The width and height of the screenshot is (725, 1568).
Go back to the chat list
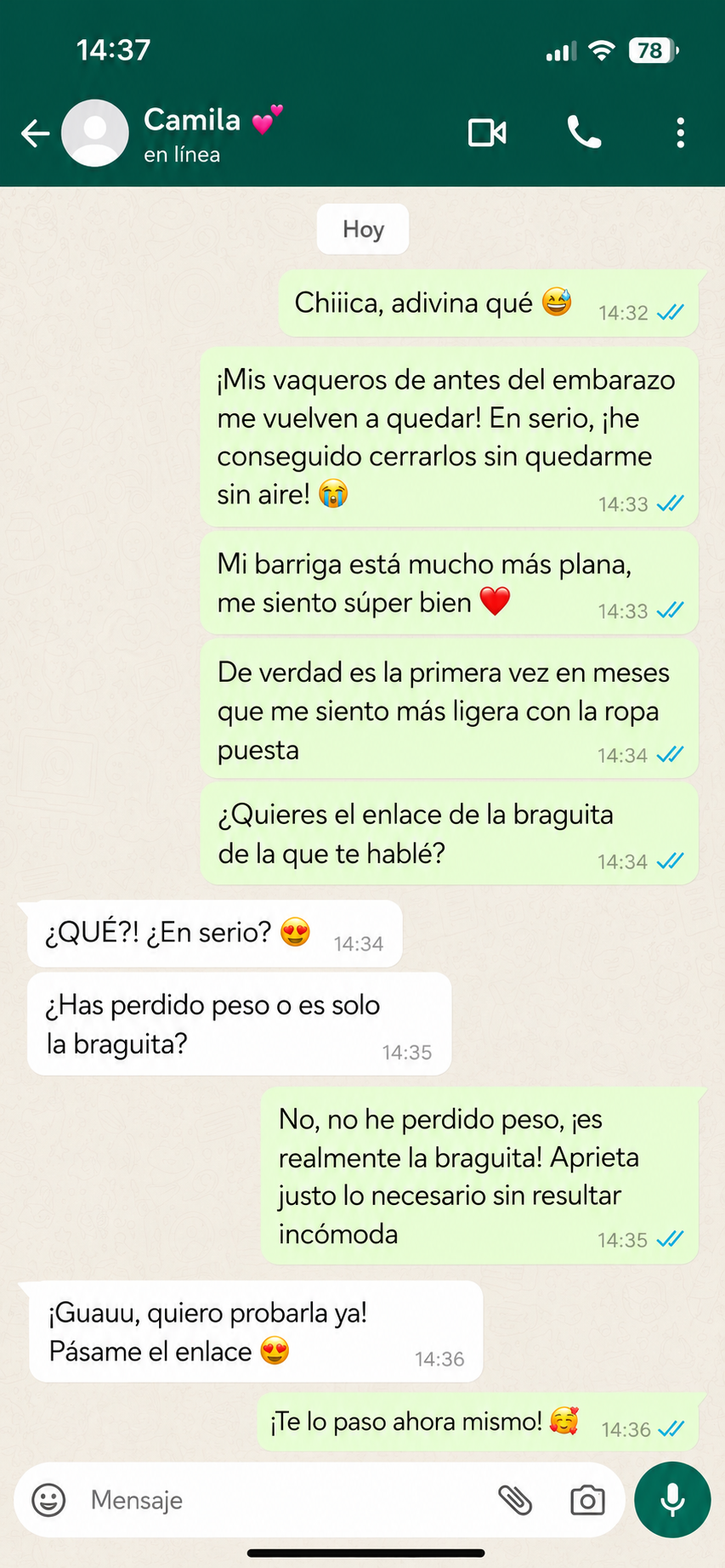tap(35, 134)
